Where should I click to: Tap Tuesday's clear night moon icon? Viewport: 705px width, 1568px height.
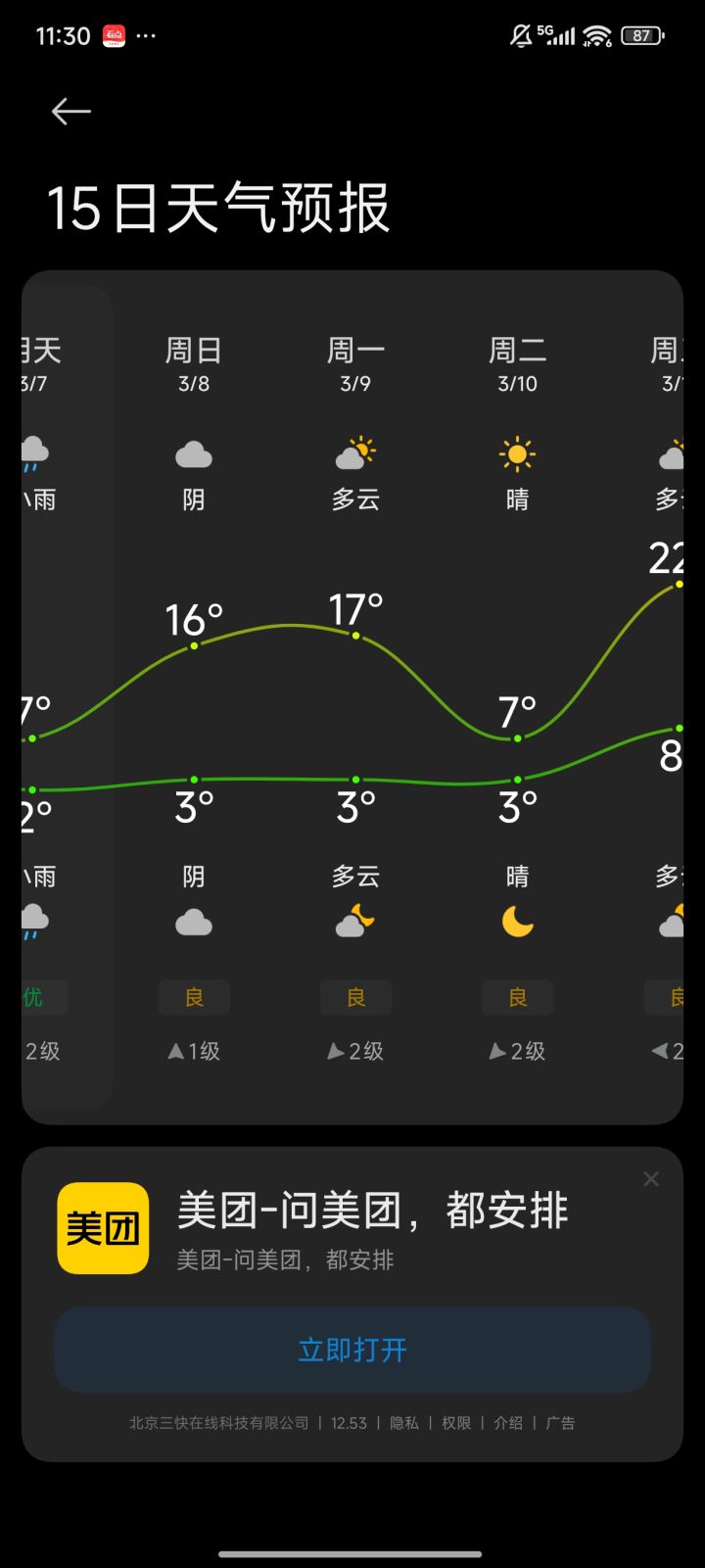517,919
